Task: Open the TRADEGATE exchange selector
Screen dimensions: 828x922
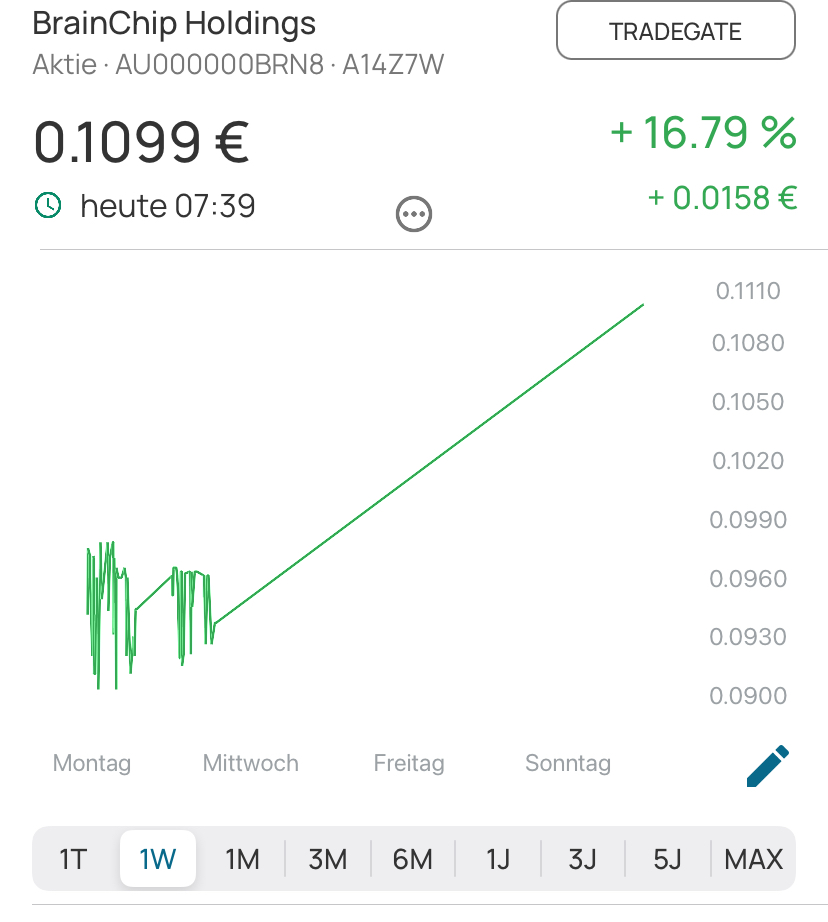Action: click(x=675, y=31)
